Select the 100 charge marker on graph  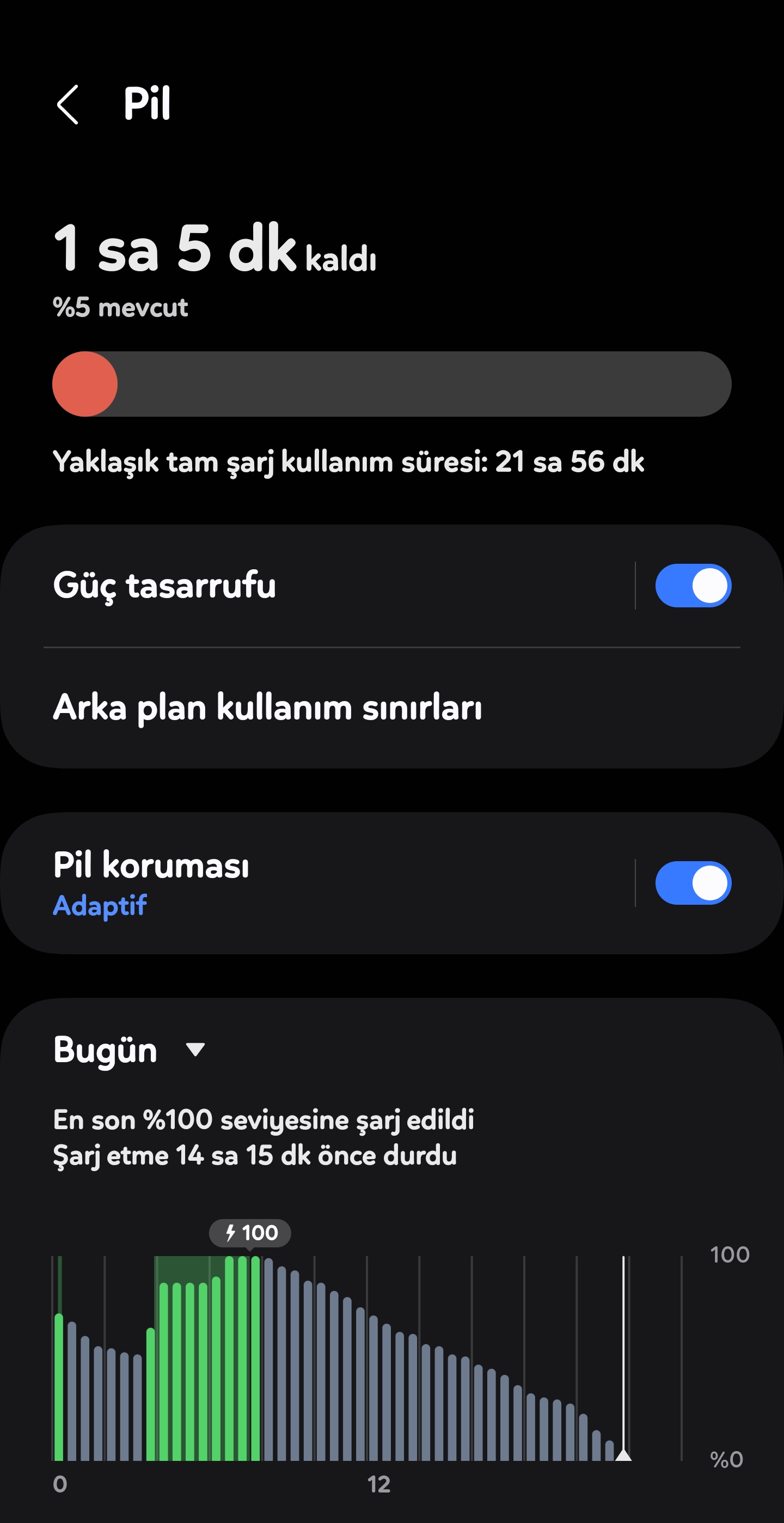coord(250,1233)
